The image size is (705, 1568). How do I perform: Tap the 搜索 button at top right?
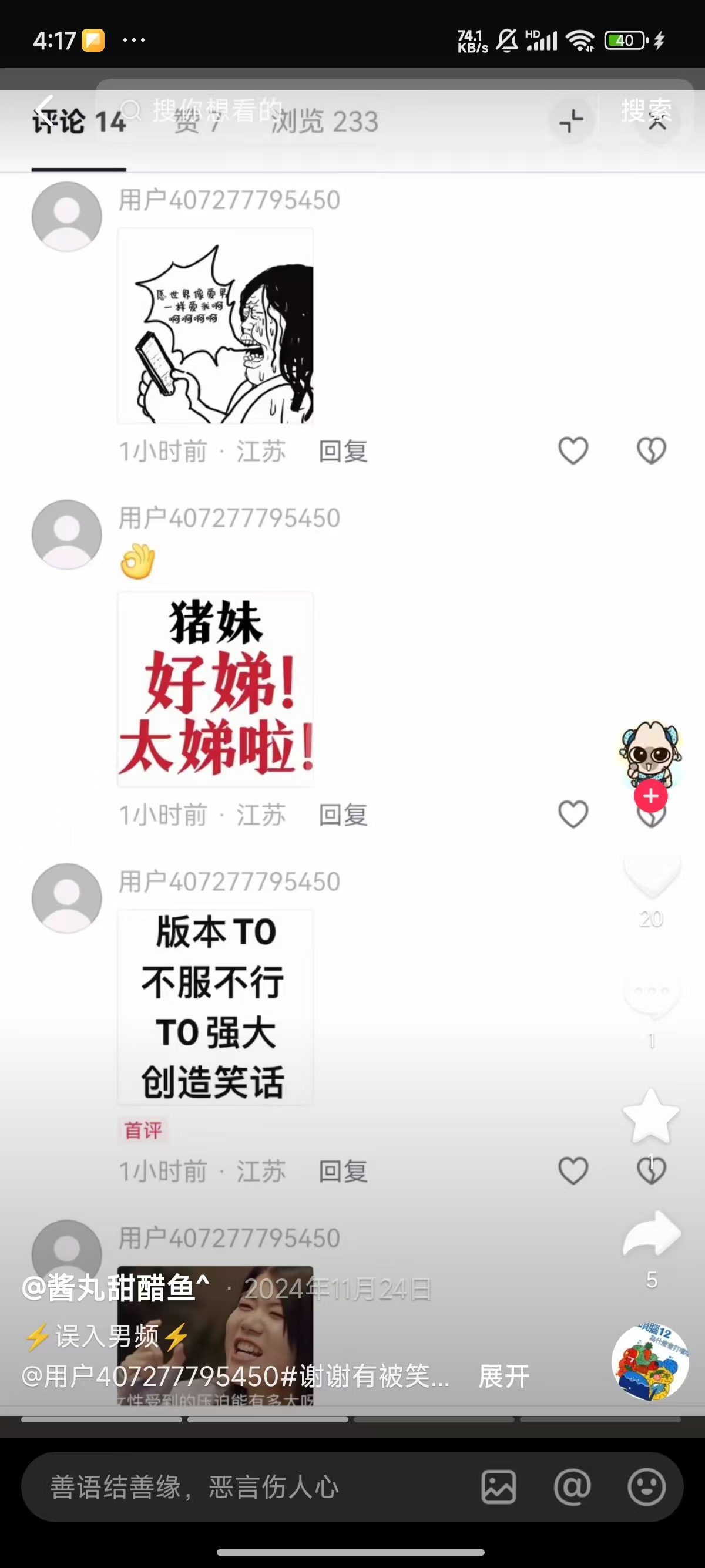click(647, 111)
